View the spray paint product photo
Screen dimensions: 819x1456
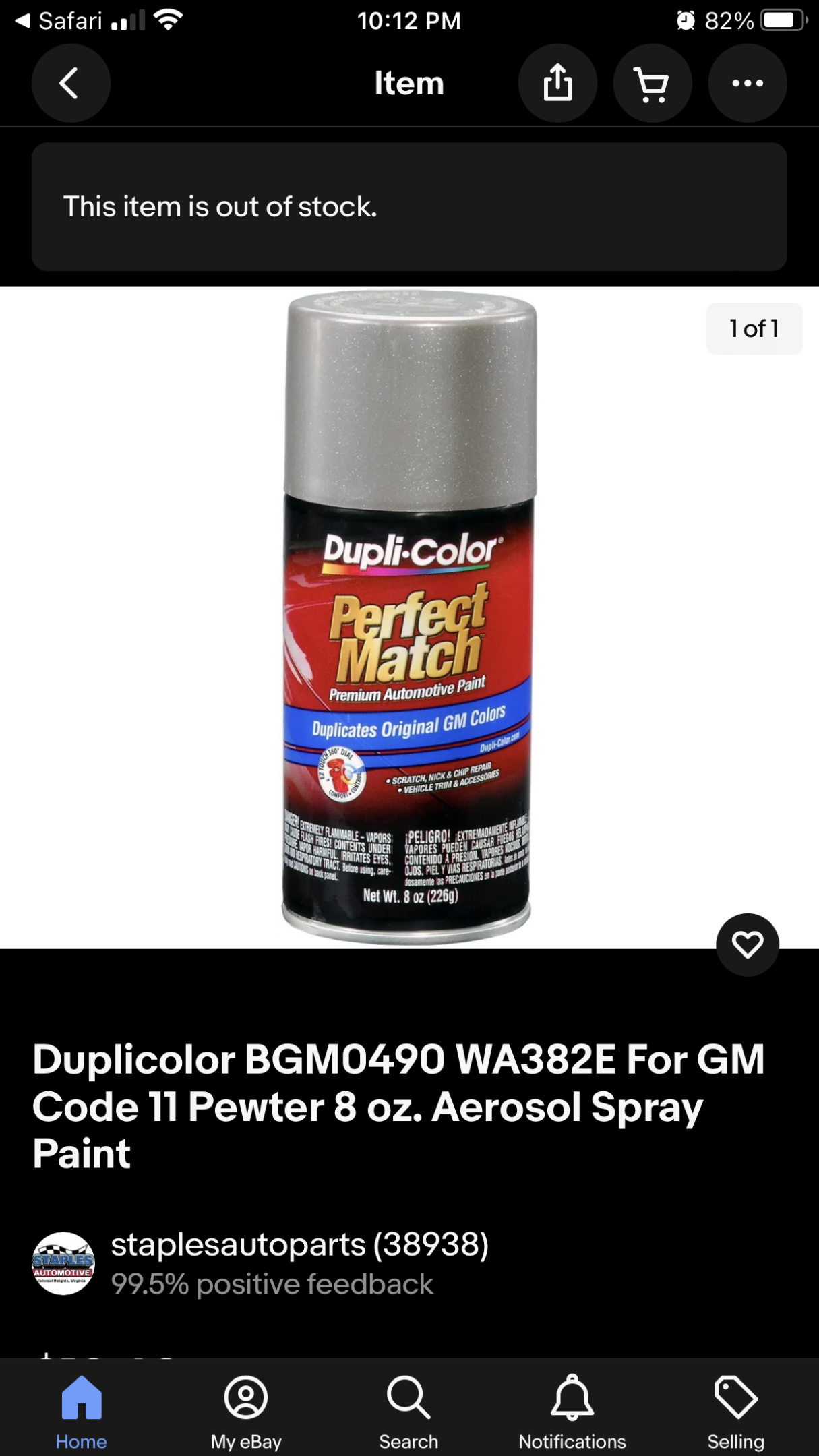click(x=408, y=617)
